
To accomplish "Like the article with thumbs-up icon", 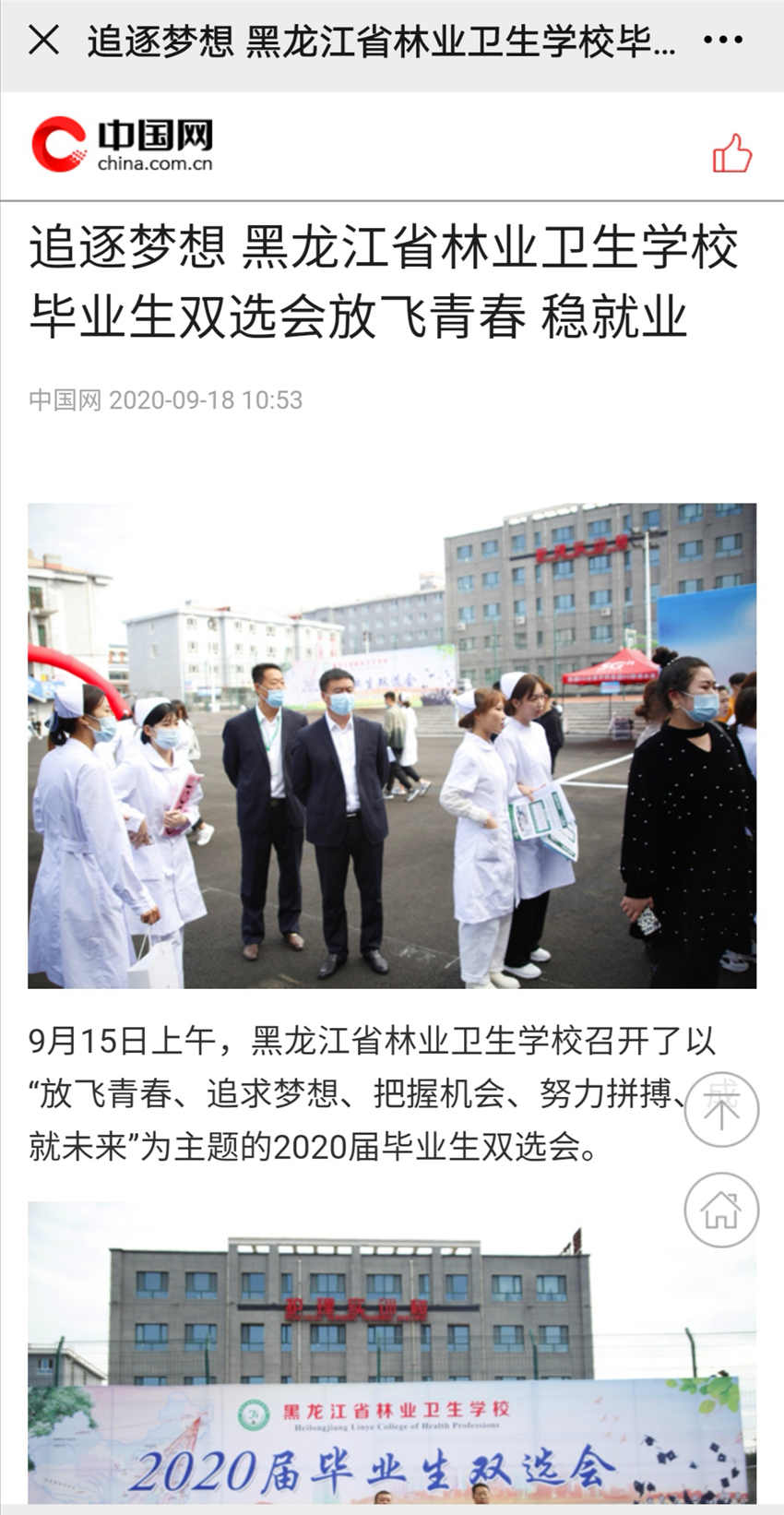I will click(x=732, y=153).
